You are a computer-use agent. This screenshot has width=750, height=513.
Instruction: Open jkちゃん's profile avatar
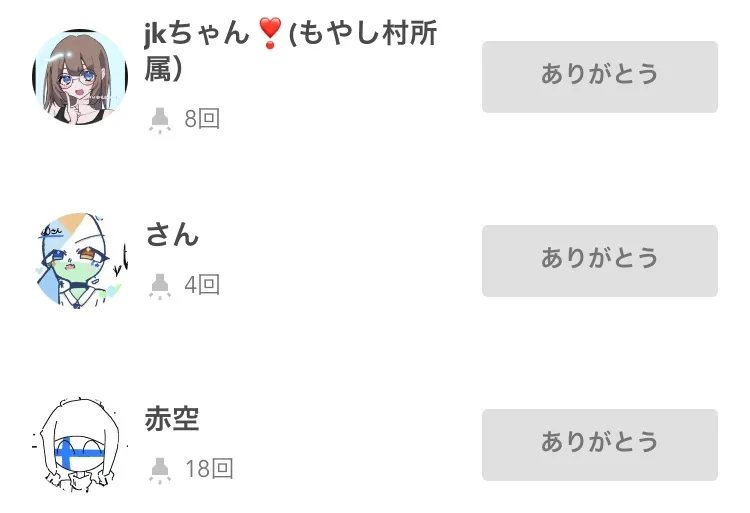tap(80, 77)
